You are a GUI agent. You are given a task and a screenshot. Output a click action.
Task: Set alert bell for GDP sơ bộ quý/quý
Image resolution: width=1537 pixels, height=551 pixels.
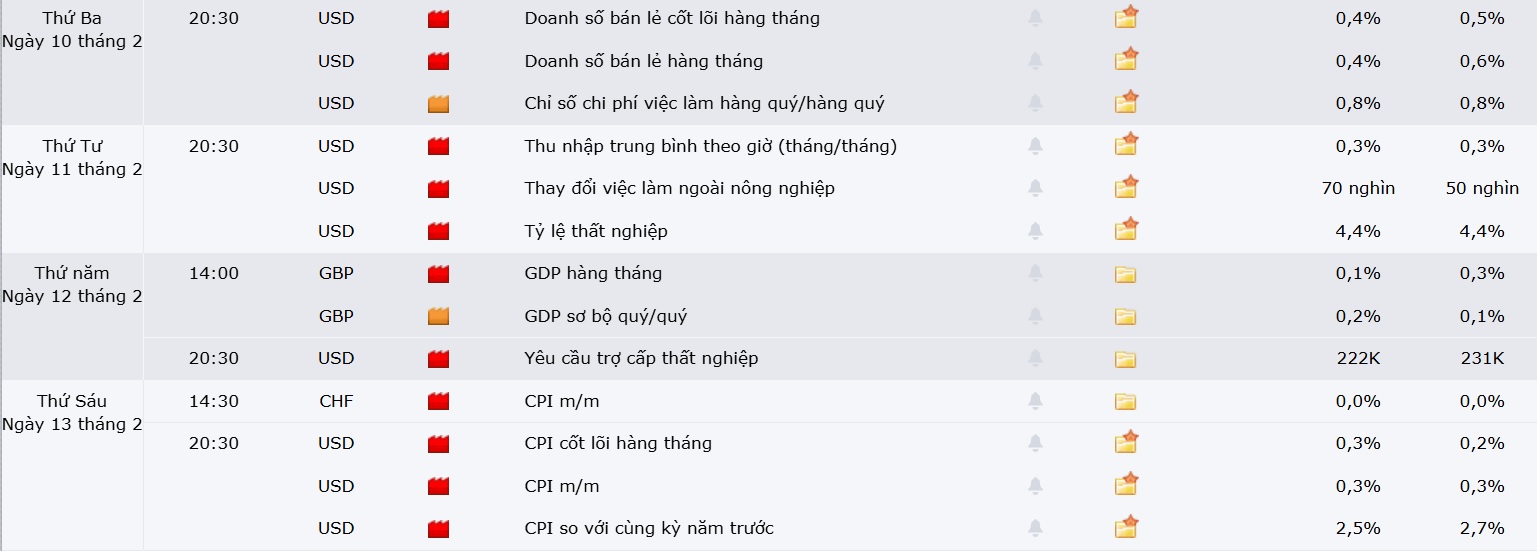click(1036, 316)
